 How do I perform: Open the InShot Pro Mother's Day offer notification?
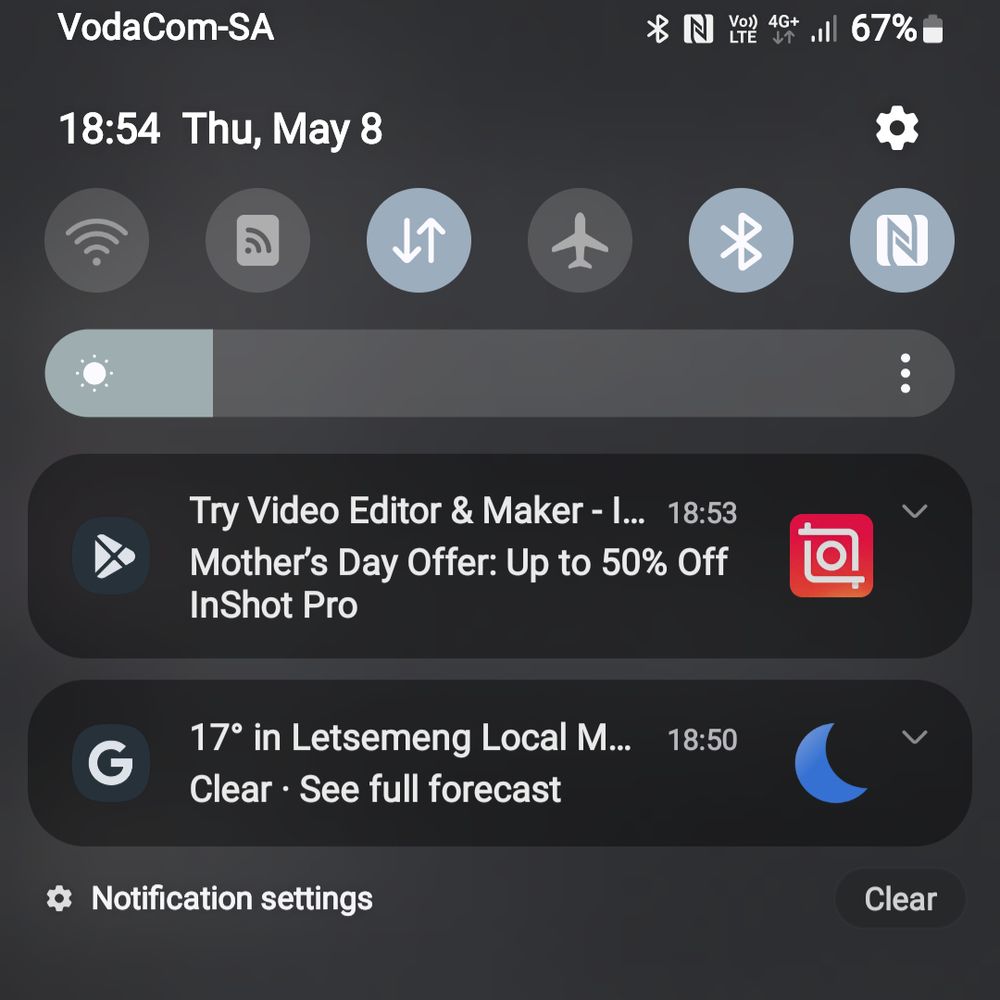pos(458,558)
